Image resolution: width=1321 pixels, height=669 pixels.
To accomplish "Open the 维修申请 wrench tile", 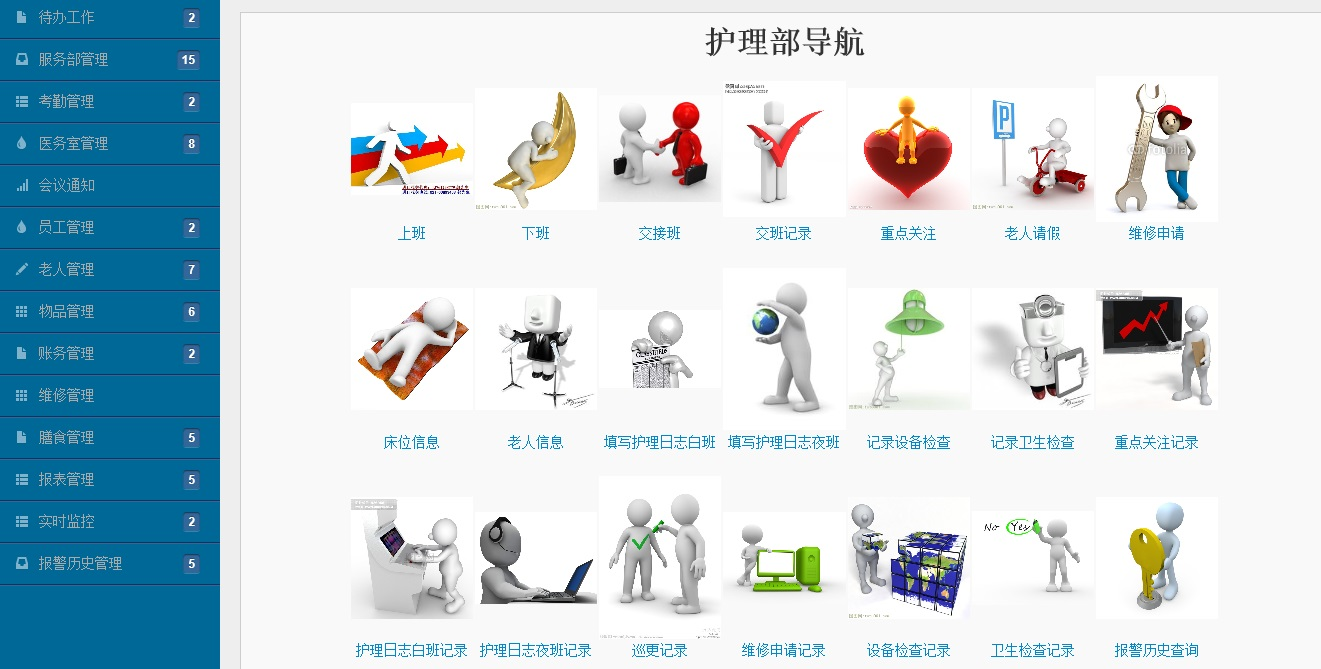I will click(x=1156, y=150).
